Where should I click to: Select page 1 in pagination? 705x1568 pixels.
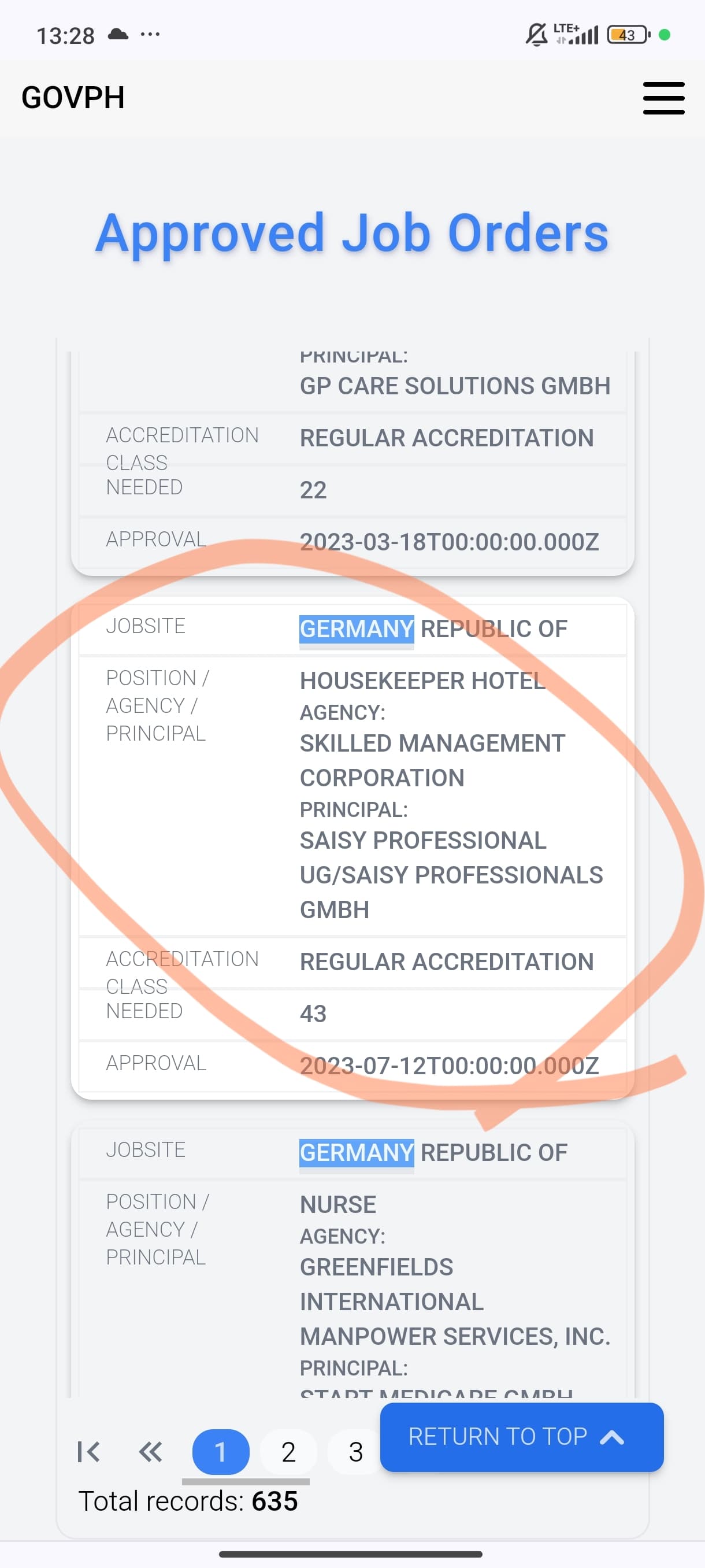coord(221,1452)
